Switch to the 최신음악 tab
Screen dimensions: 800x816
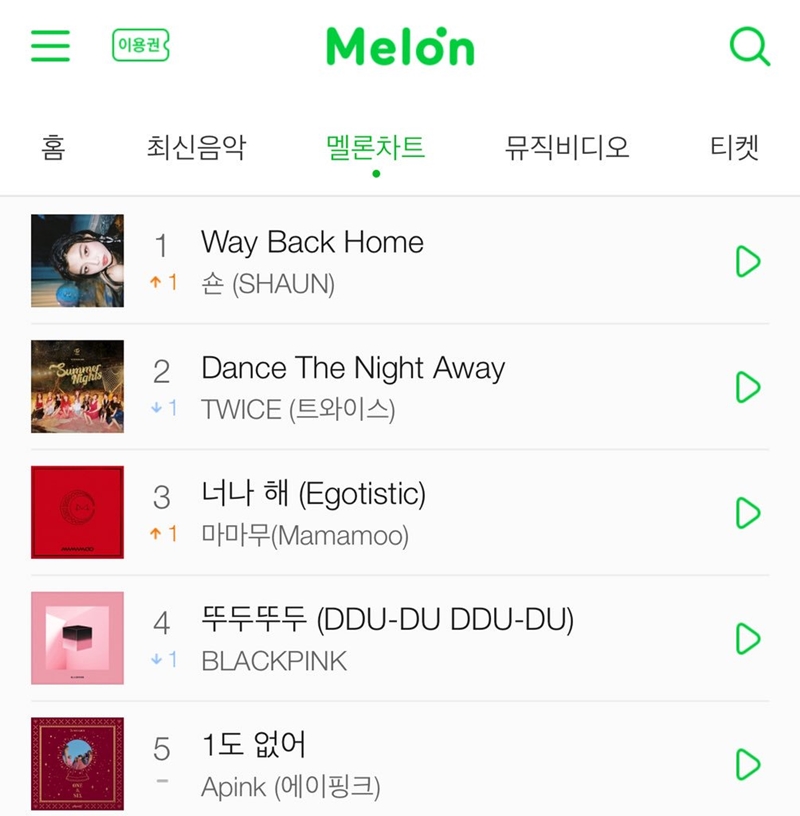195,148
